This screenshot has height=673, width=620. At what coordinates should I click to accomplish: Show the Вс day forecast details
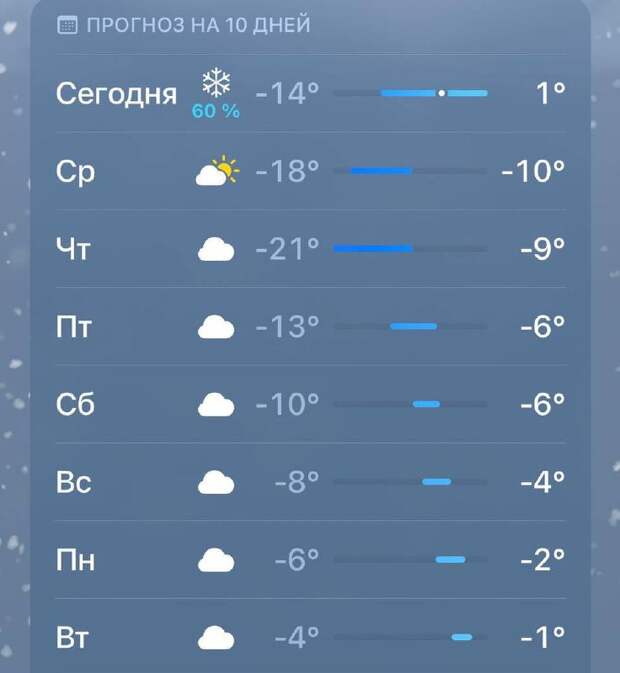click(x=310, y=482)
